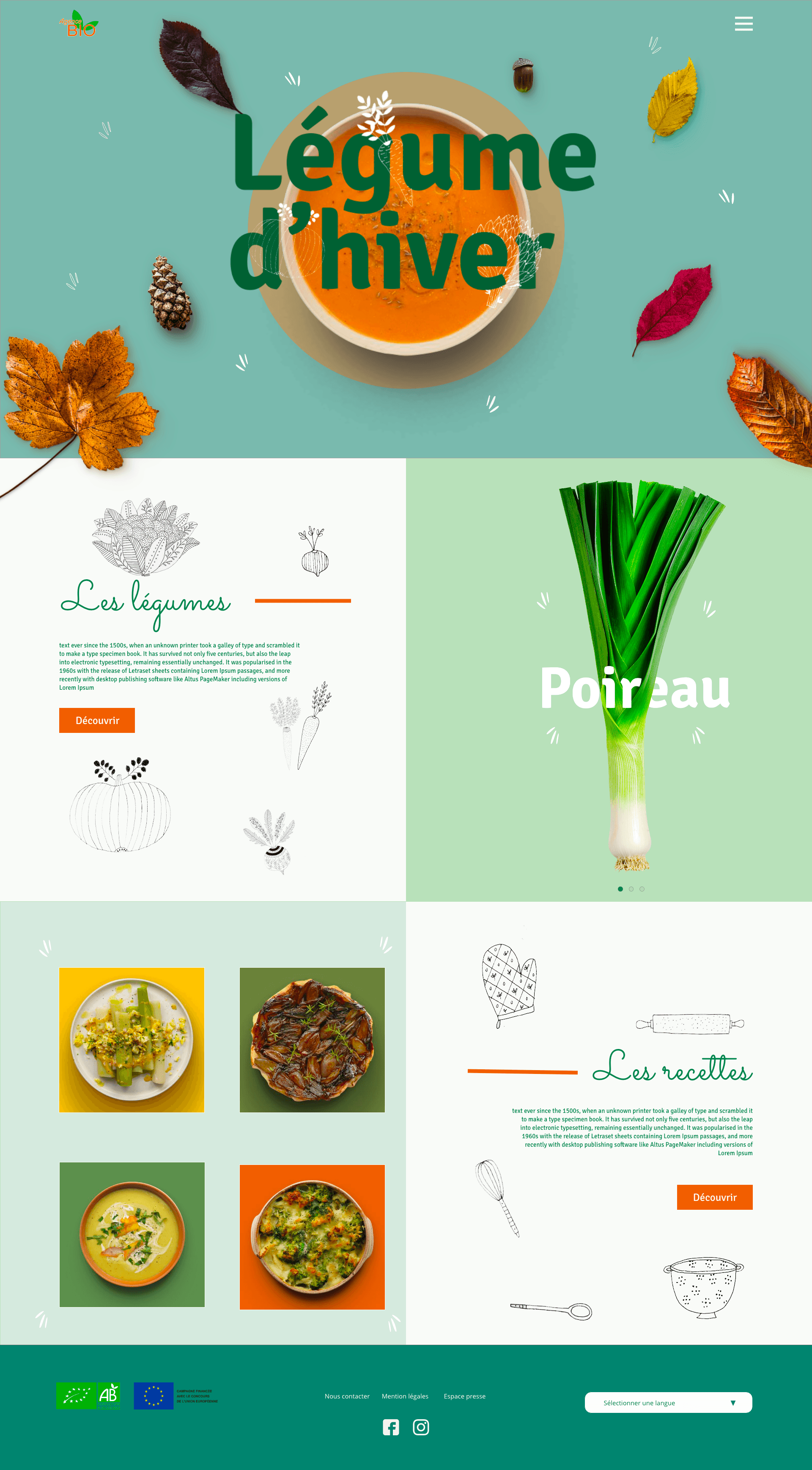The height and width of the screenshot is (1470, 812).
Task: Open the hamburger menu
Action: tap(743, 24)
